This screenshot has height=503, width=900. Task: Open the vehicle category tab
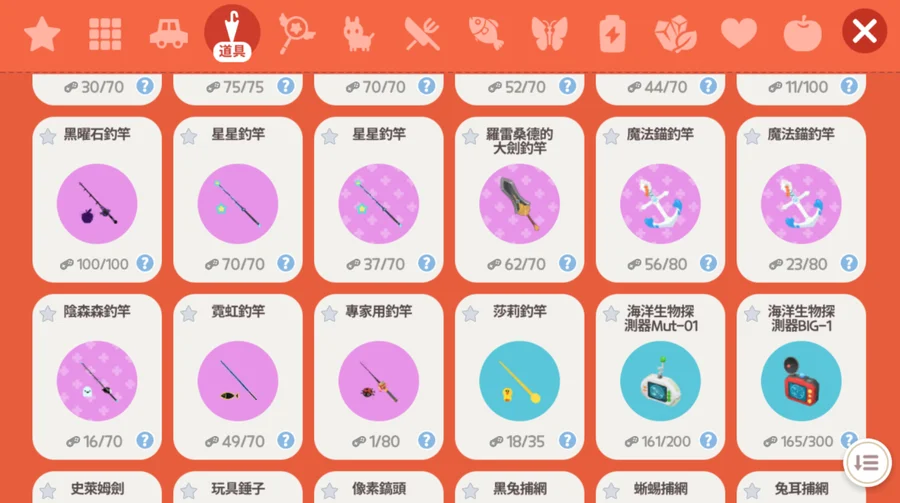click(x=168, y=34)
